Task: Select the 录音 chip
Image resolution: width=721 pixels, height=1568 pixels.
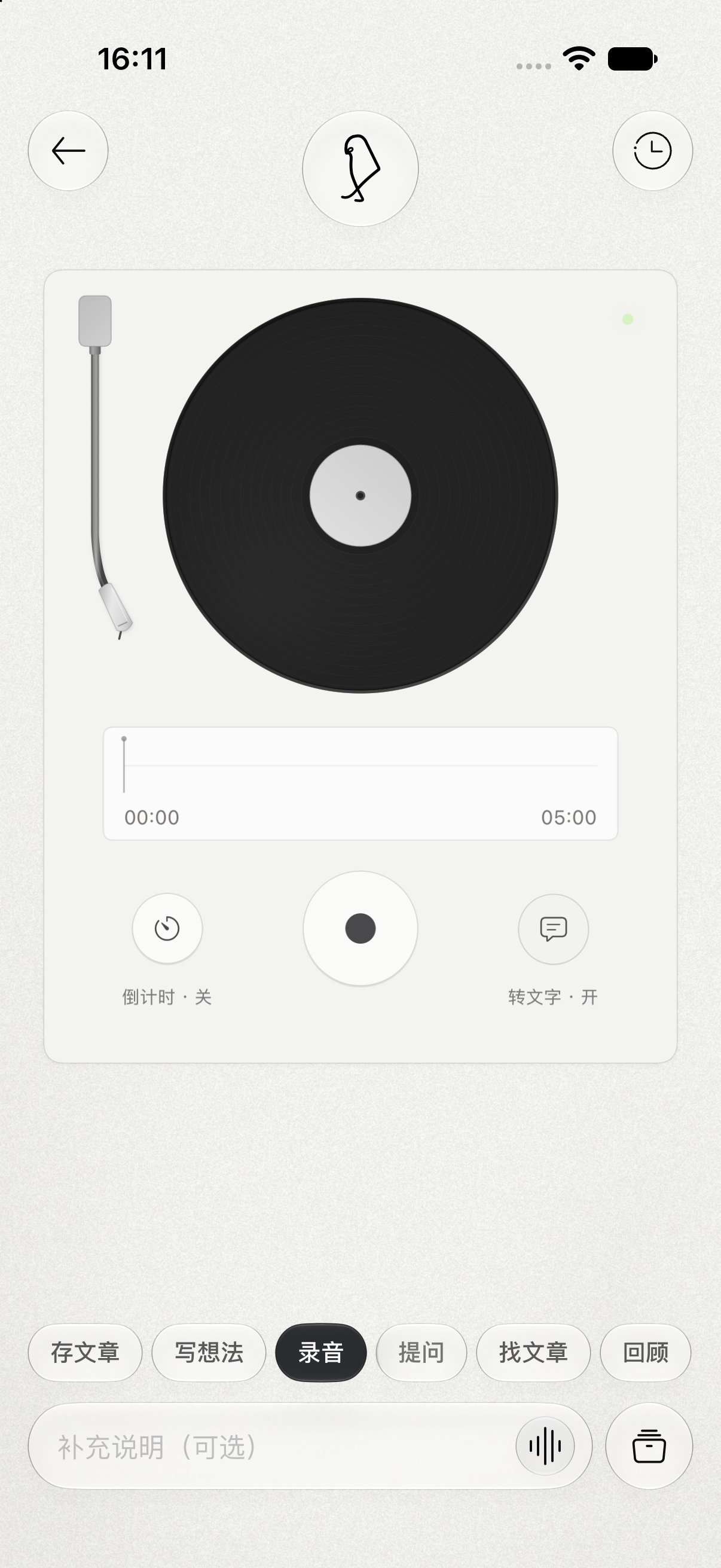Action: [x=320, y=1353]
